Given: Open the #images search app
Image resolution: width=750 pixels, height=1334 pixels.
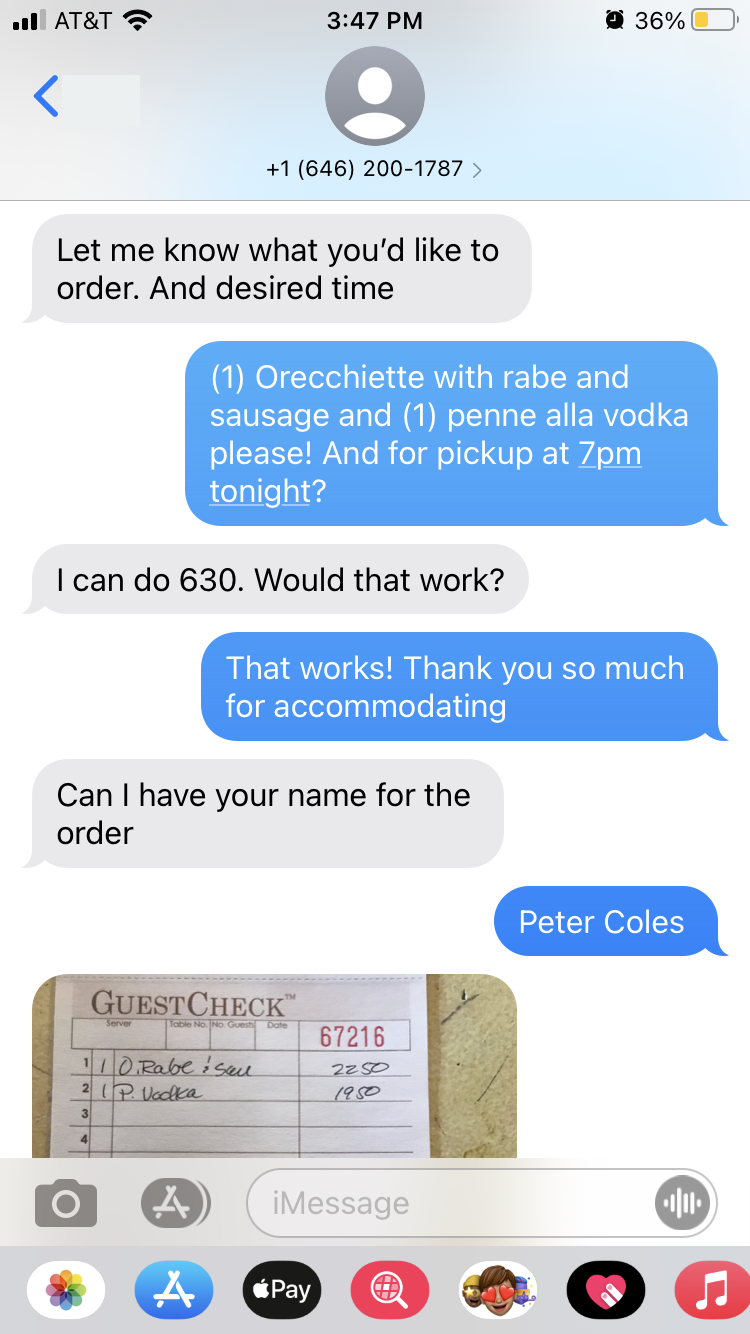Looking at the screenshot, I should [390, 1290].
